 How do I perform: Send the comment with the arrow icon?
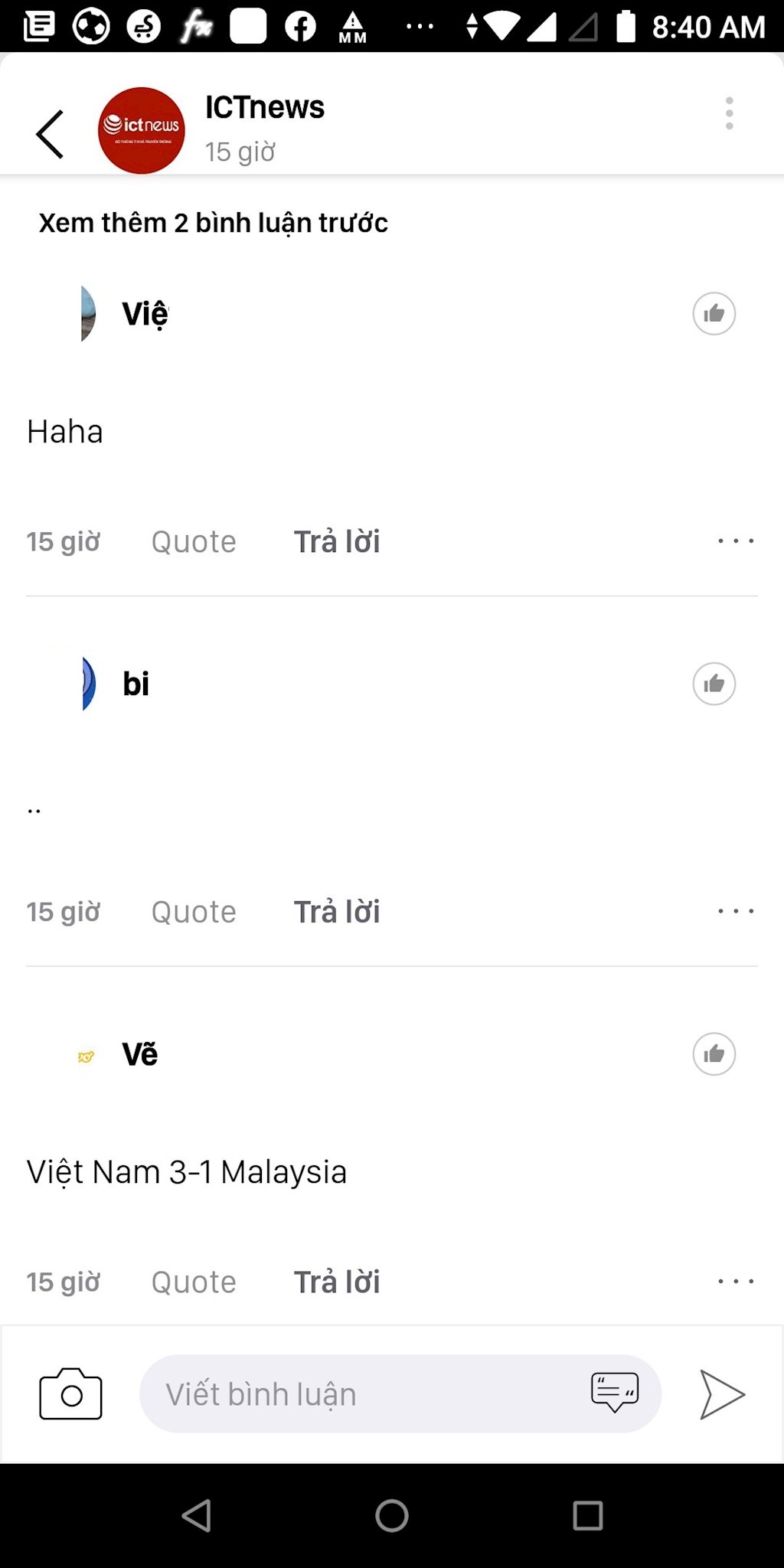click(x=721, y=1394)
